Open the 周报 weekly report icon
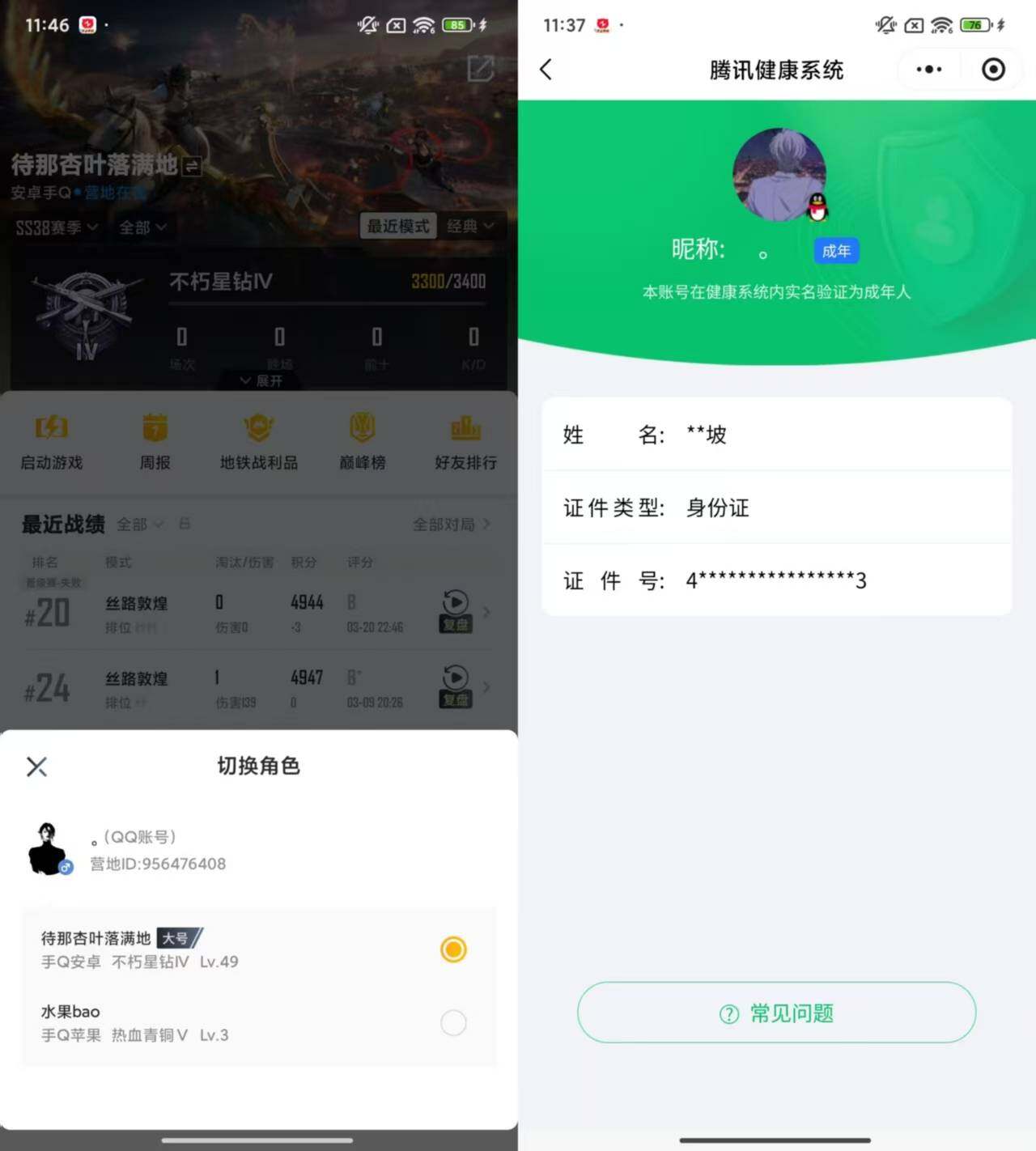This screenshot has width=1036, height=1151. pyautogui.click(x=155, y=441)
